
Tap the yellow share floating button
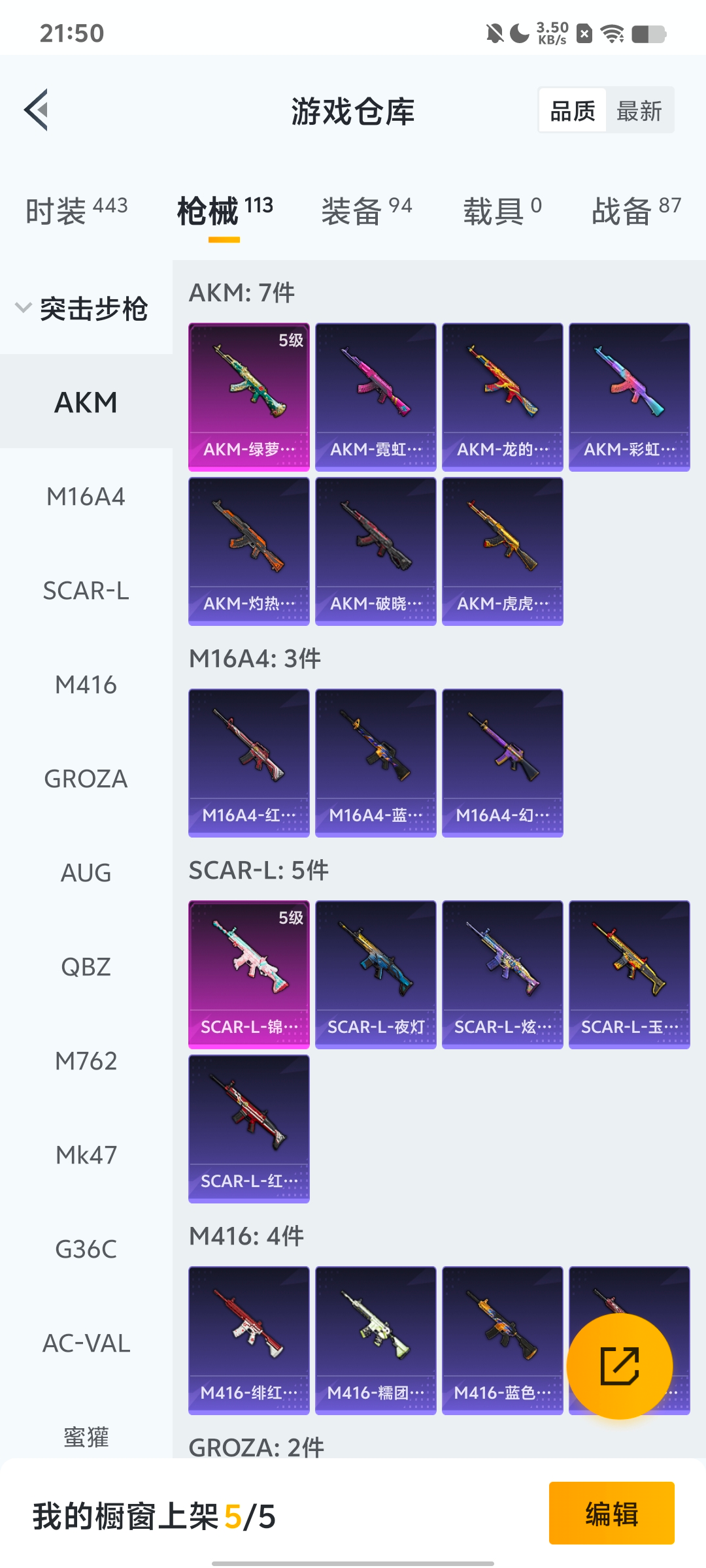(619, 1366)
